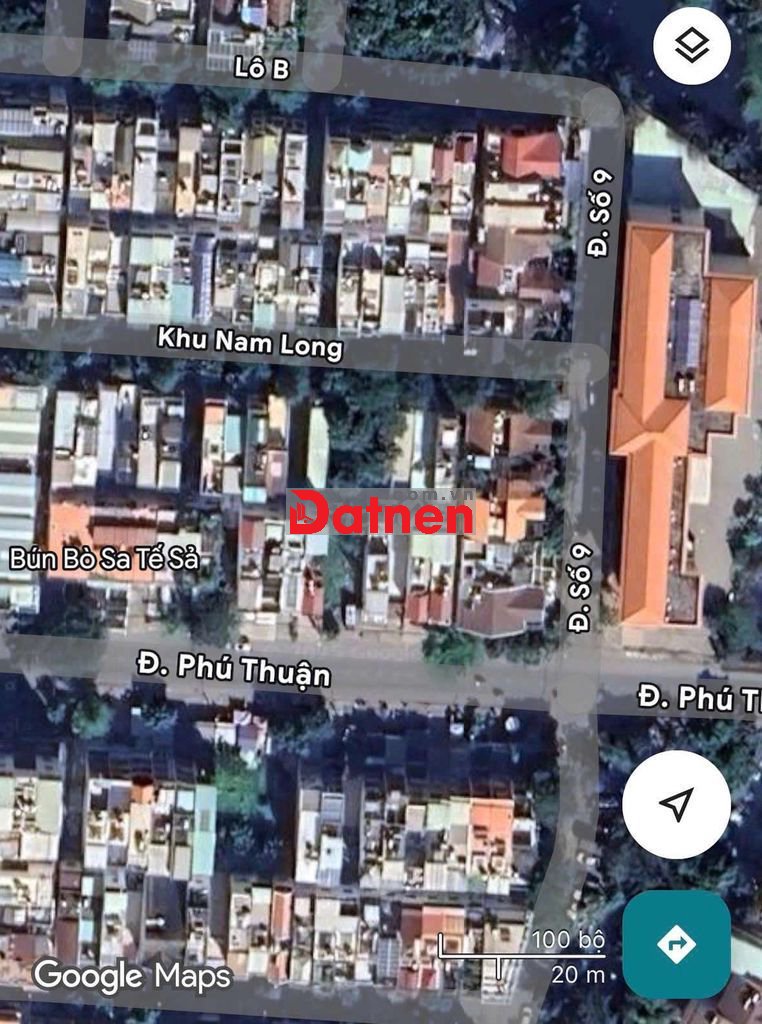Center map on my current location
762x1024 pixels.
[676, 803]
